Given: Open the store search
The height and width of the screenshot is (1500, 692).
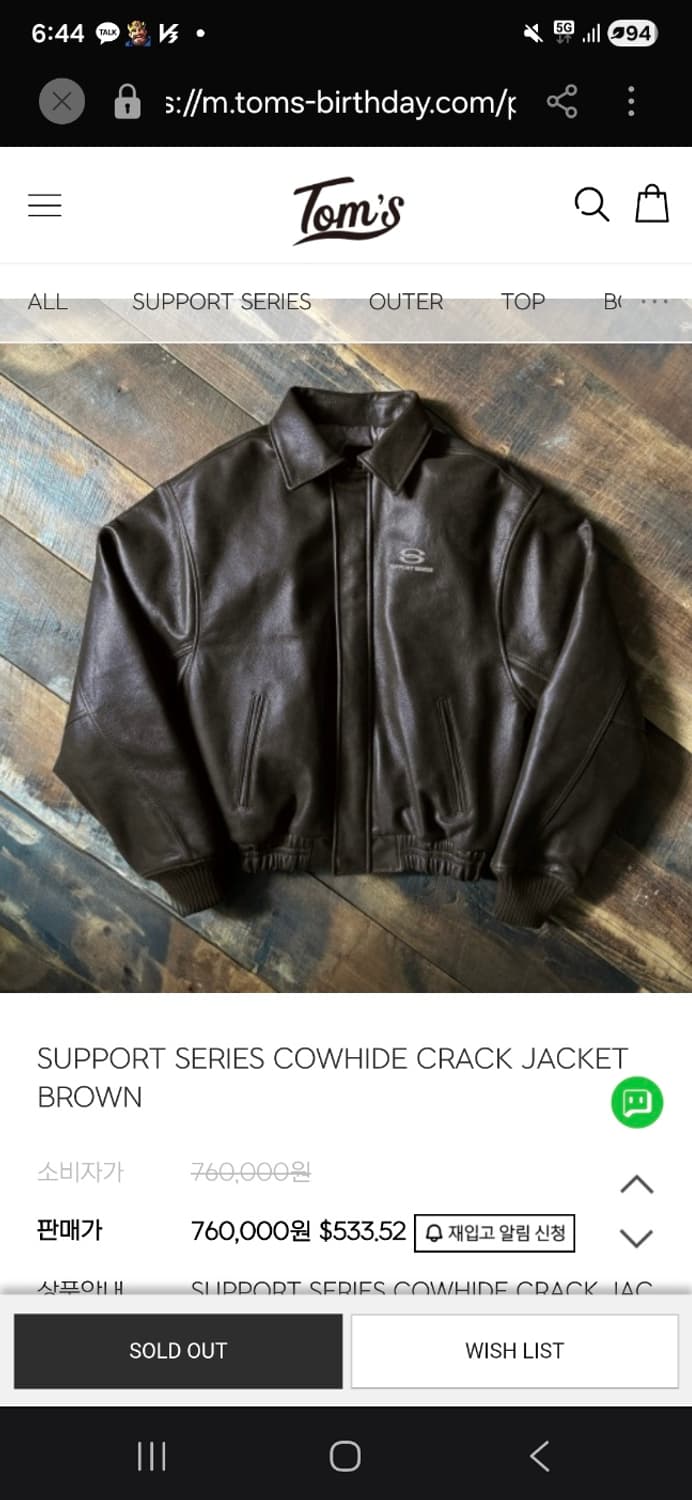Looking at the screenshot, I should click(x=591, y=204).
